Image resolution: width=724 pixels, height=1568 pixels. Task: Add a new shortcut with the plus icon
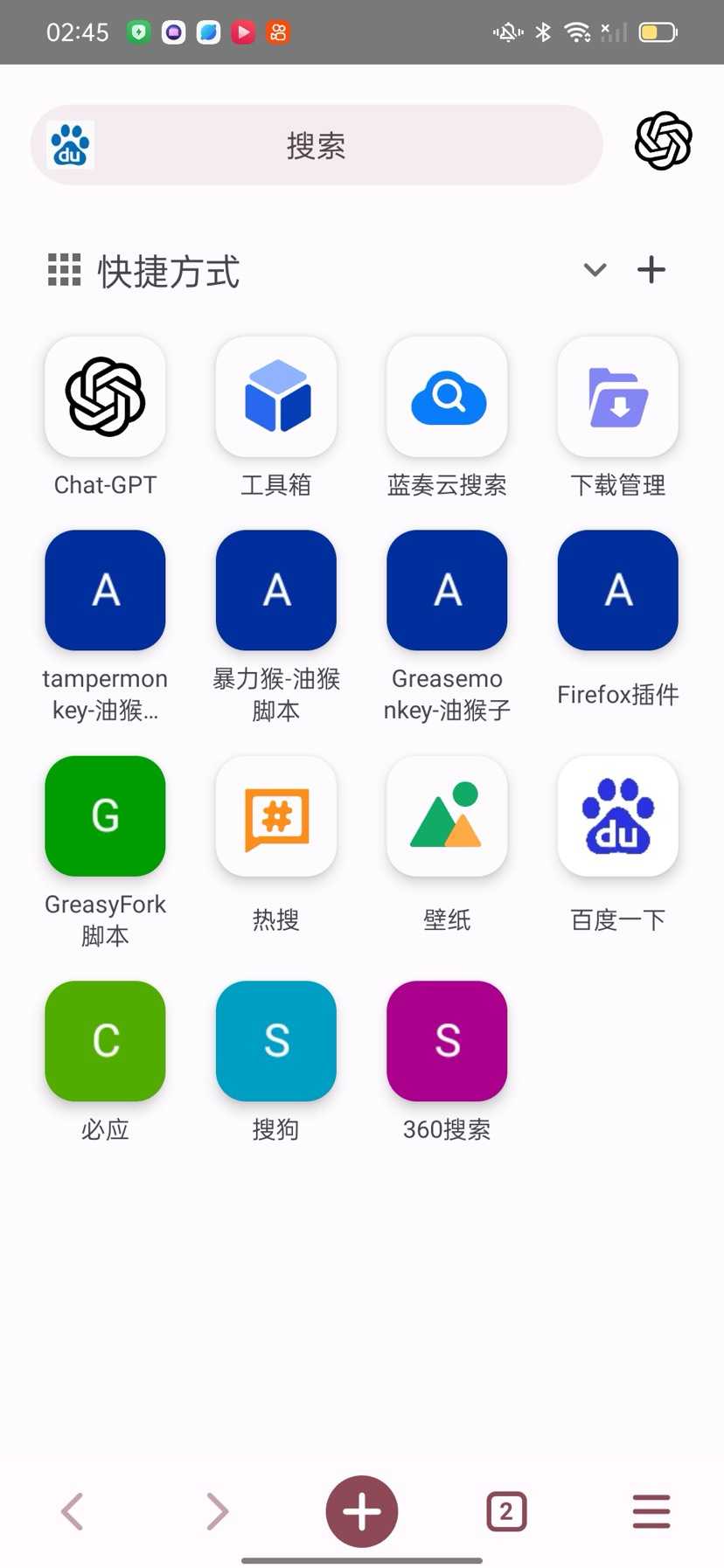point(651,269)
